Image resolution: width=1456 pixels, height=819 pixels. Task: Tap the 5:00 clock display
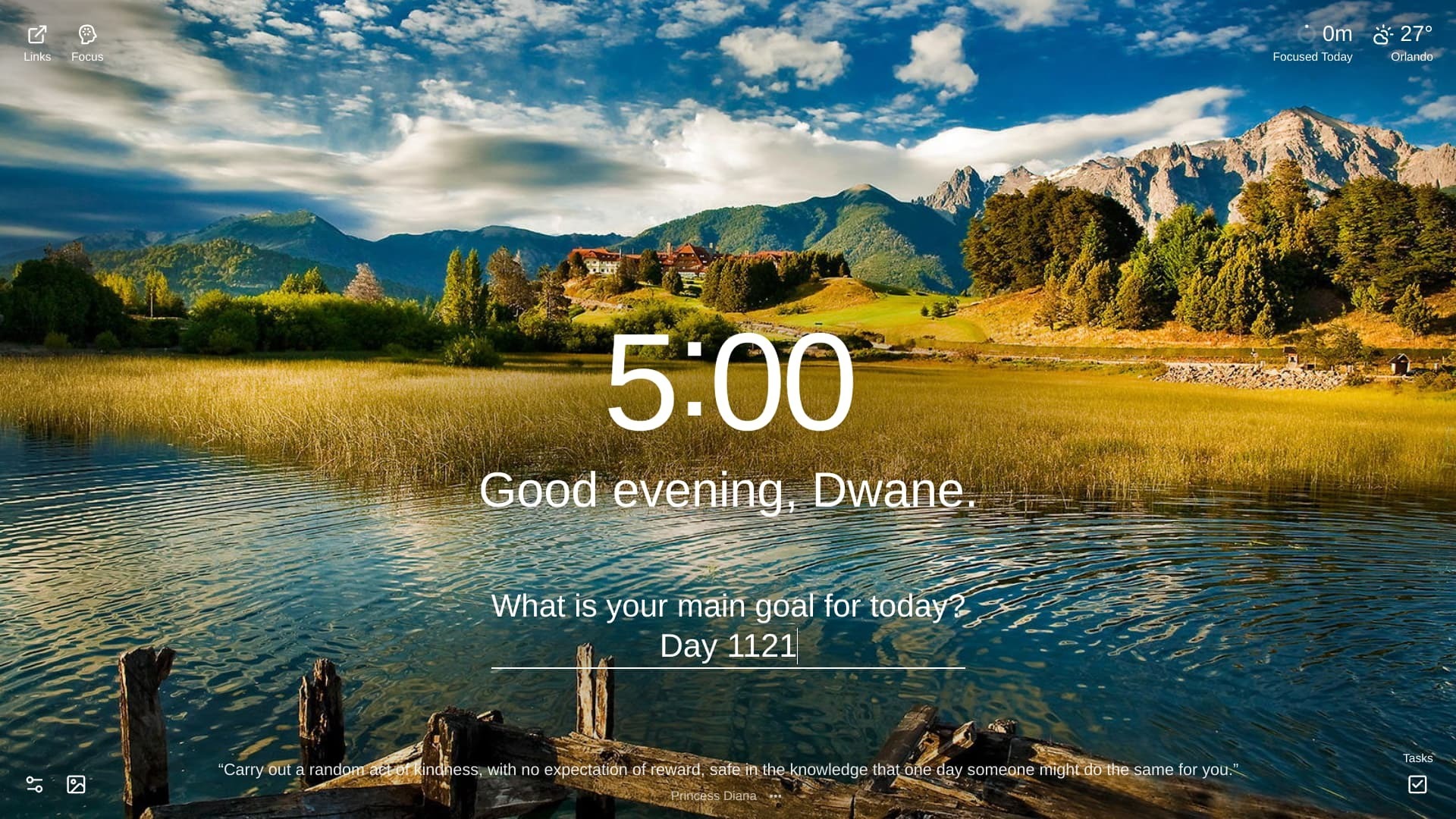pyautogui.click(x=728, y=381)
